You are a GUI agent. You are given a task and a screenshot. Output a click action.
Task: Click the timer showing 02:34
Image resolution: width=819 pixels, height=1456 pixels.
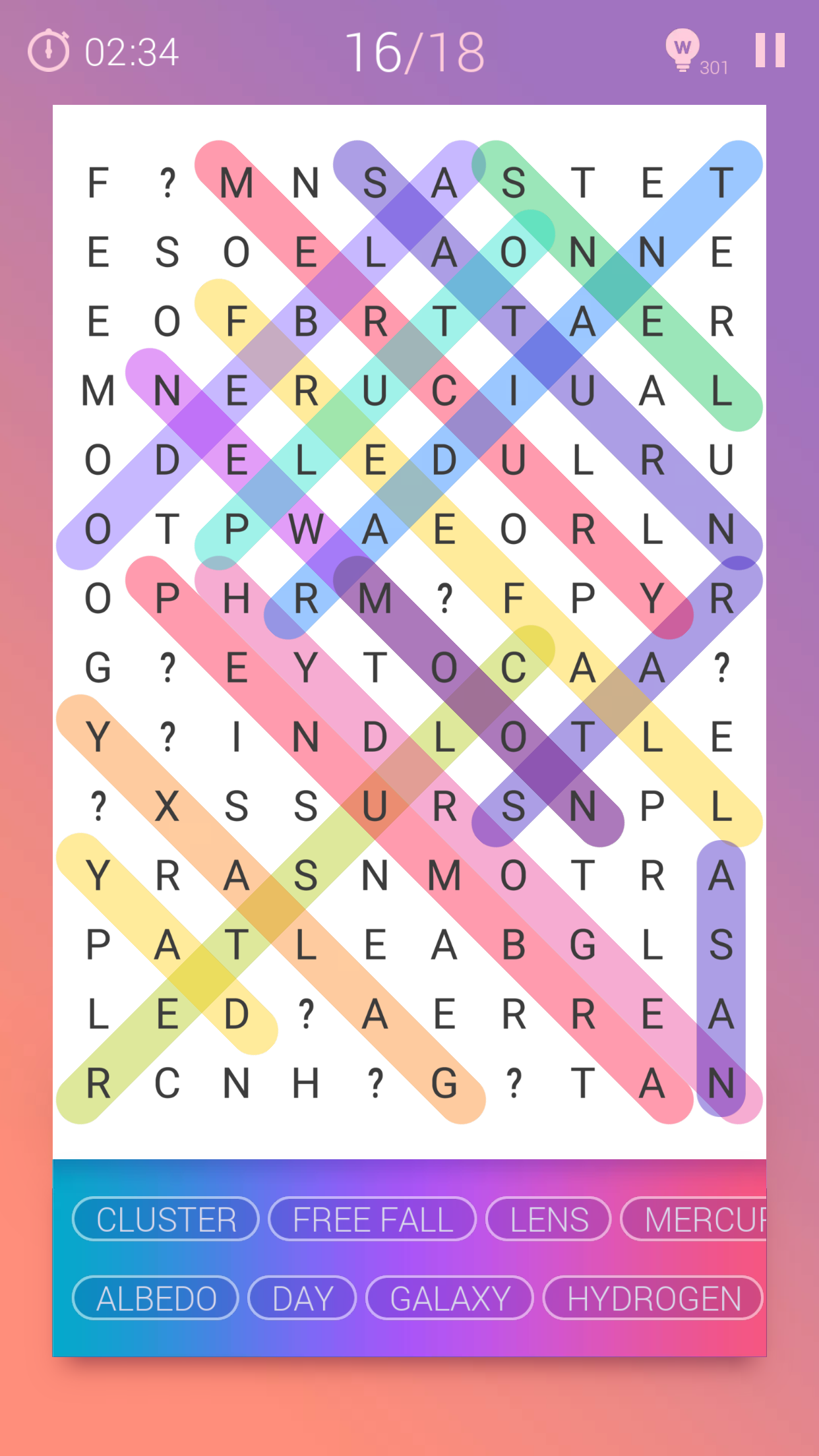(131, 51)
